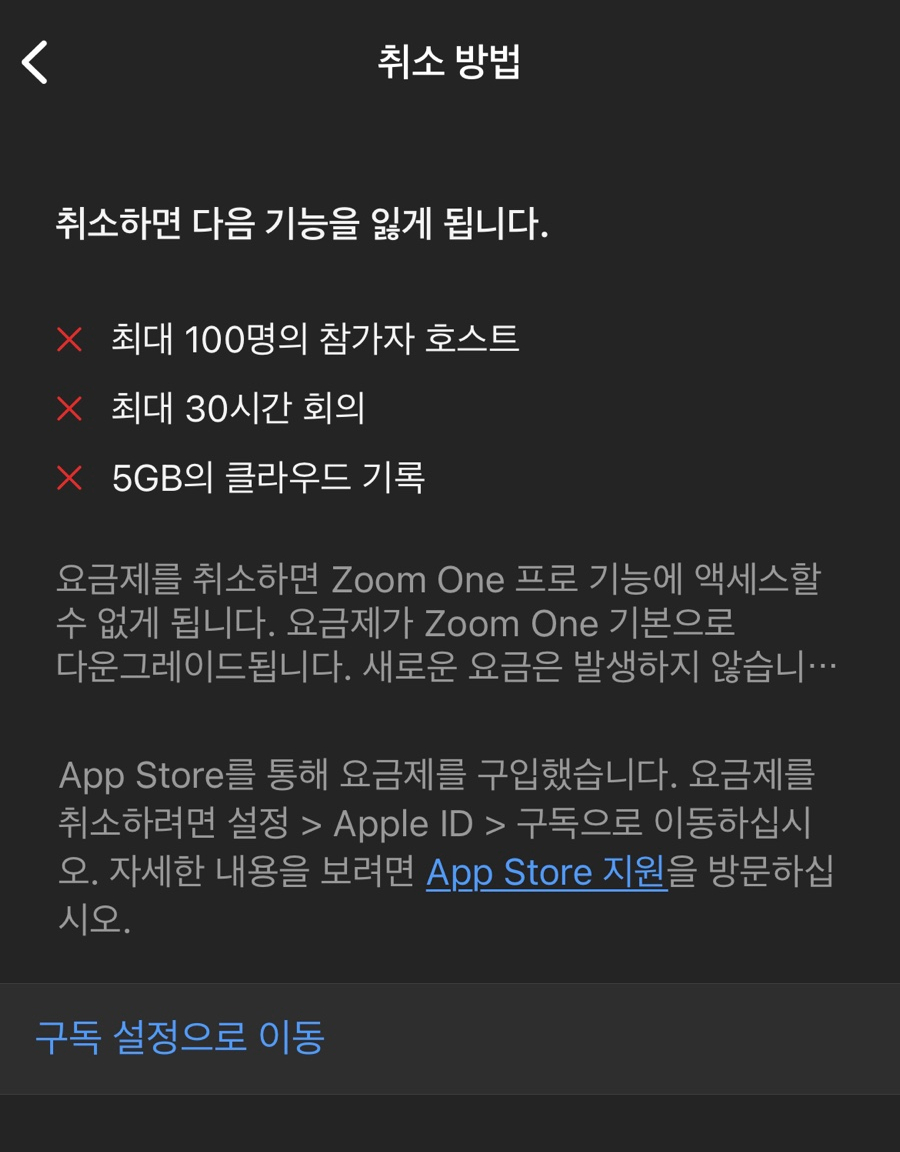Go back from the 취소 방법 screen
Viewport: 900px width, 1152px height.
36,63
